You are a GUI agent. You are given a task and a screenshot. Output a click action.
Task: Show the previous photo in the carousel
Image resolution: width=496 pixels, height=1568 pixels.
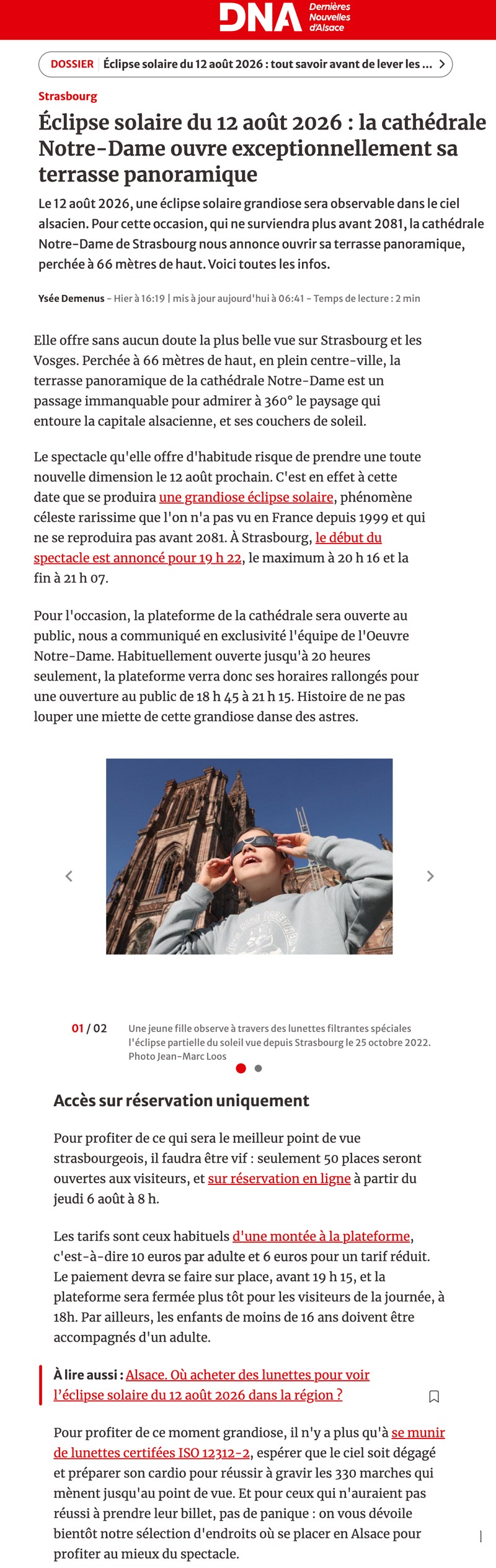click(69, 876)
